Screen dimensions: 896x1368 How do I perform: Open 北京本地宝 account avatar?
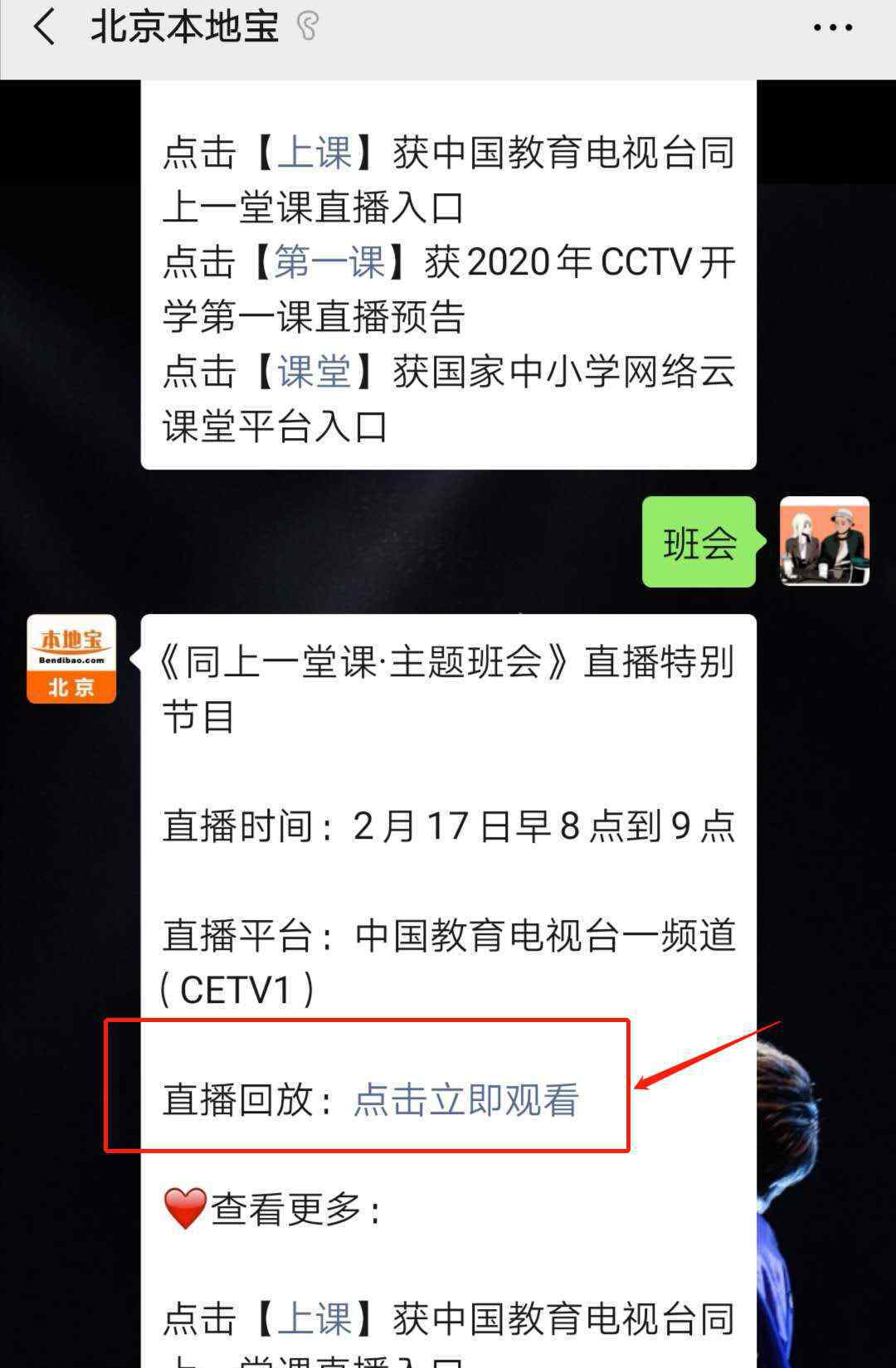coord(71,660)
